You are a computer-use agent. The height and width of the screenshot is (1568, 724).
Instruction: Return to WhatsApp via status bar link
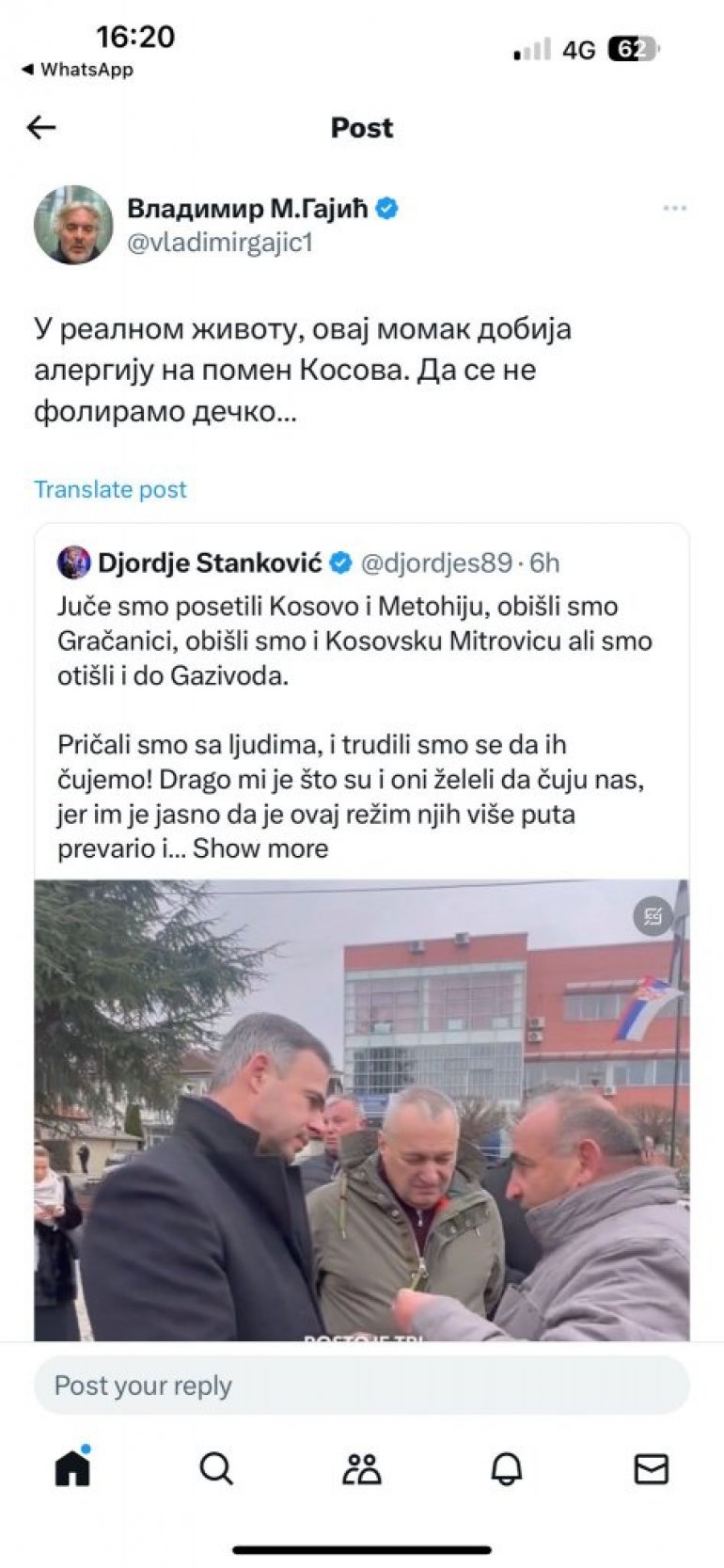coord(78,70)
